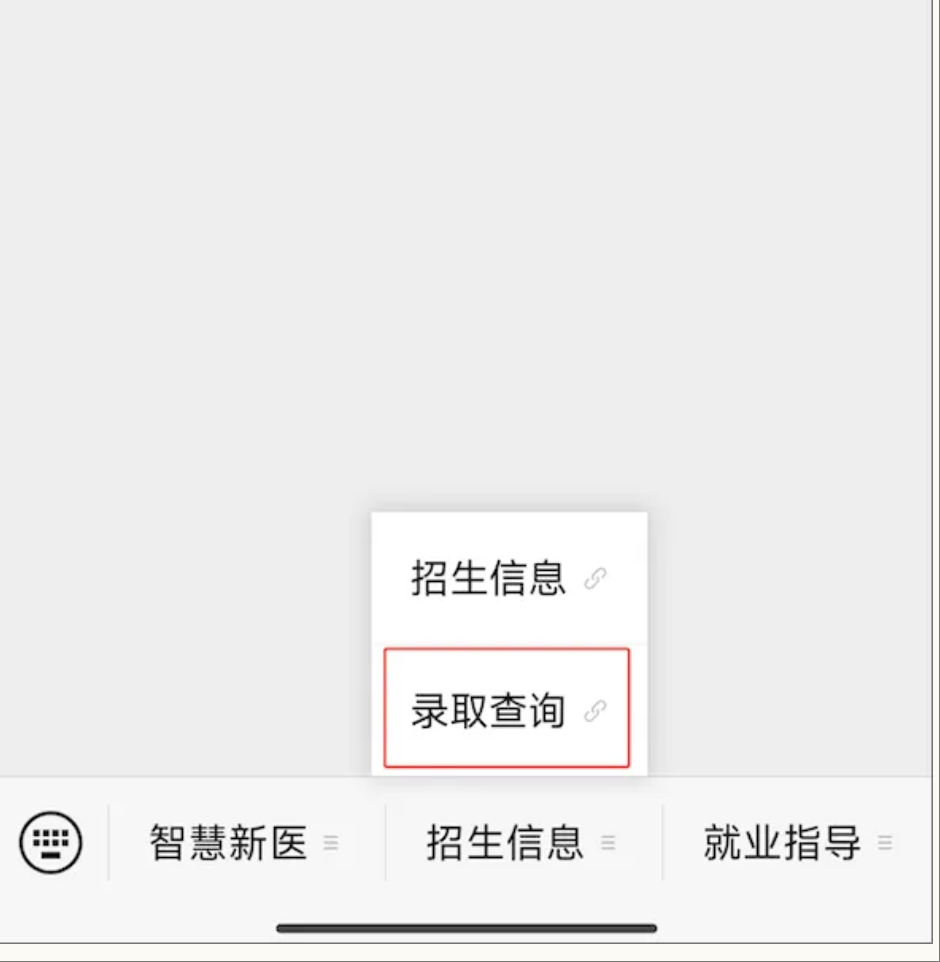Open 录取查询 from the popup menu
Screen dimensions: 940x962
pyautogui.click(x=507, y=710)
